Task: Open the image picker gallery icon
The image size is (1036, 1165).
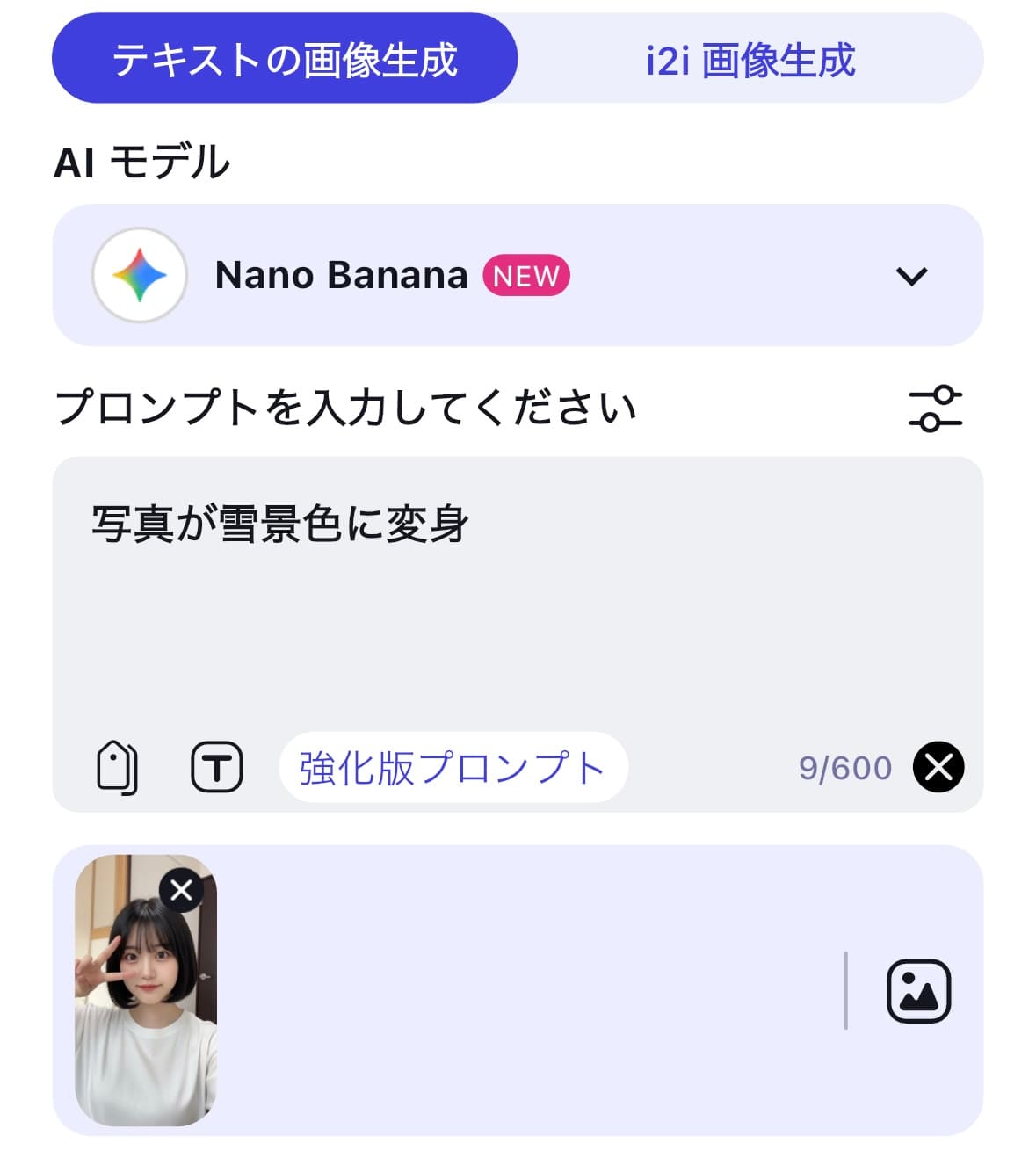Action: pyautogui.click(x=917, y=992)
